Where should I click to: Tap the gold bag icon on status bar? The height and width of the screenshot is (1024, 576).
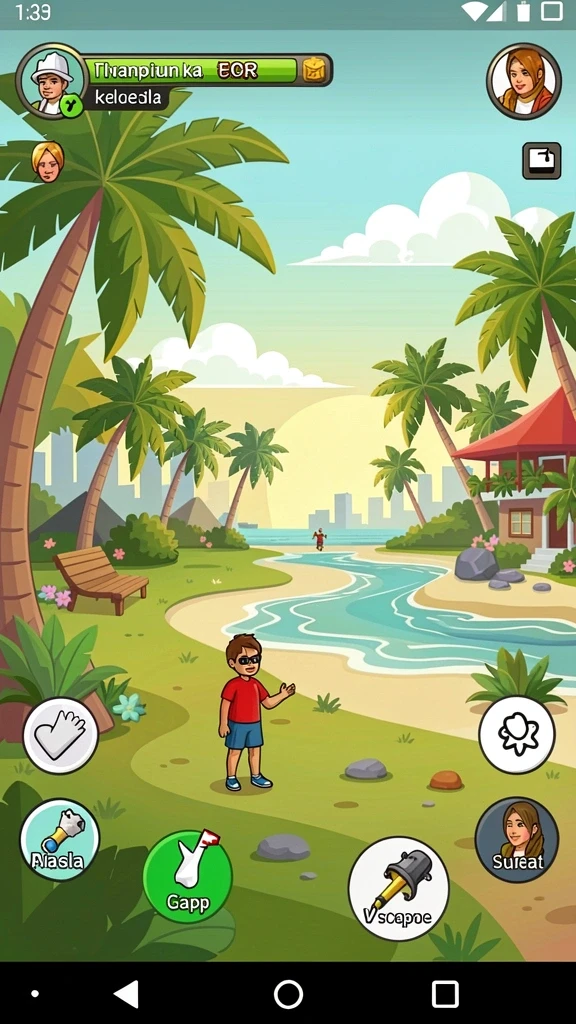(314, 70)
